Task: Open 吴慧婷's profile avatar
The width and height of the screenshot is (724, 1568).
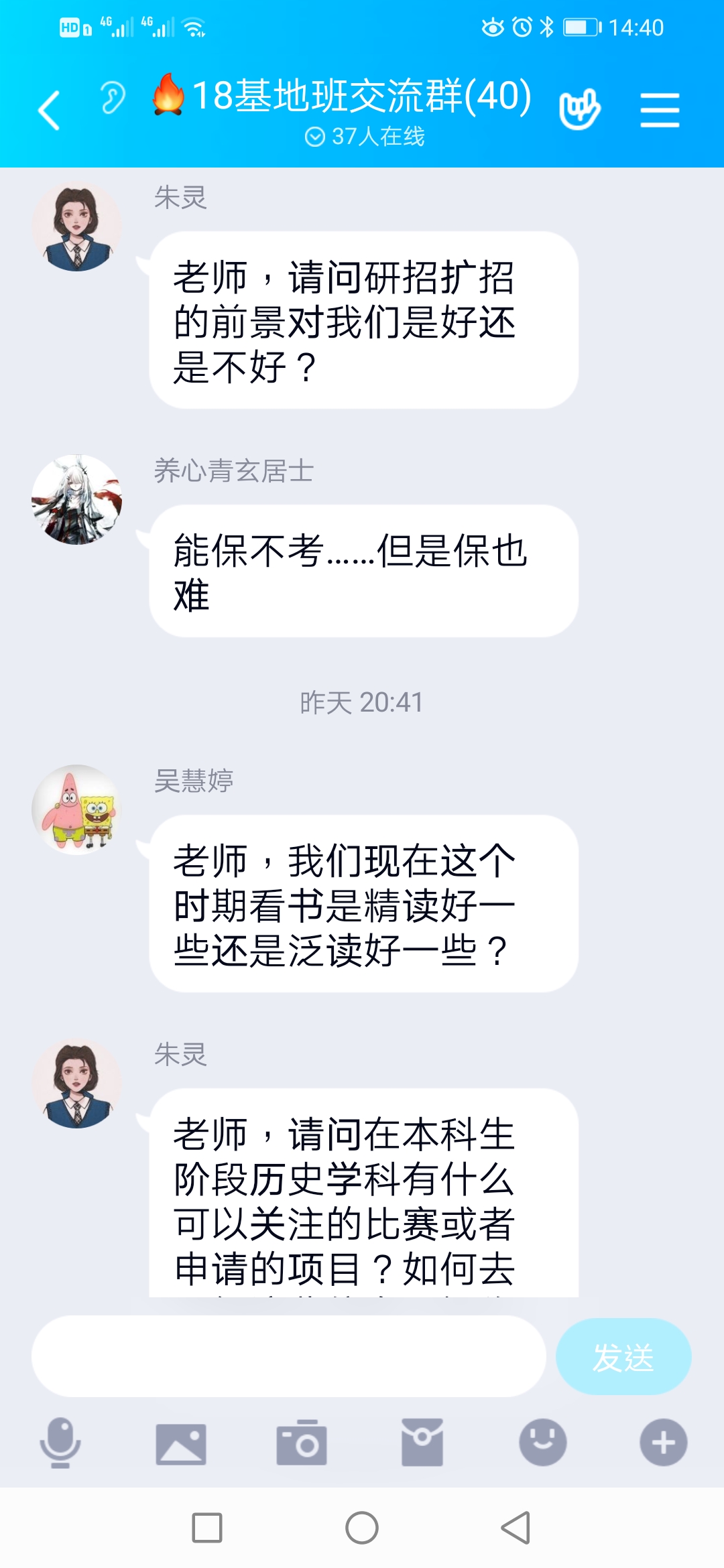Action: coord(77,809)
